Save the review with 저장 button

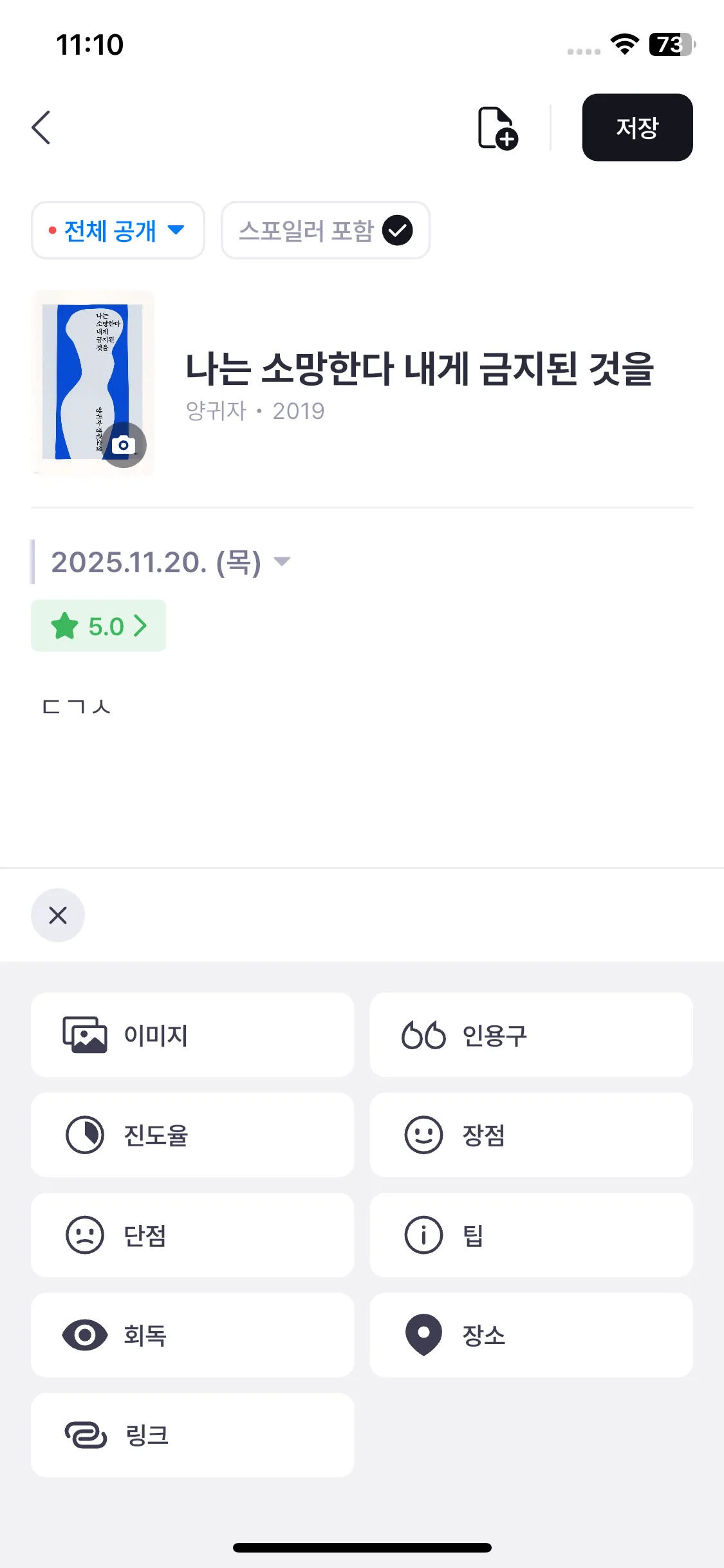coord(636,127)
